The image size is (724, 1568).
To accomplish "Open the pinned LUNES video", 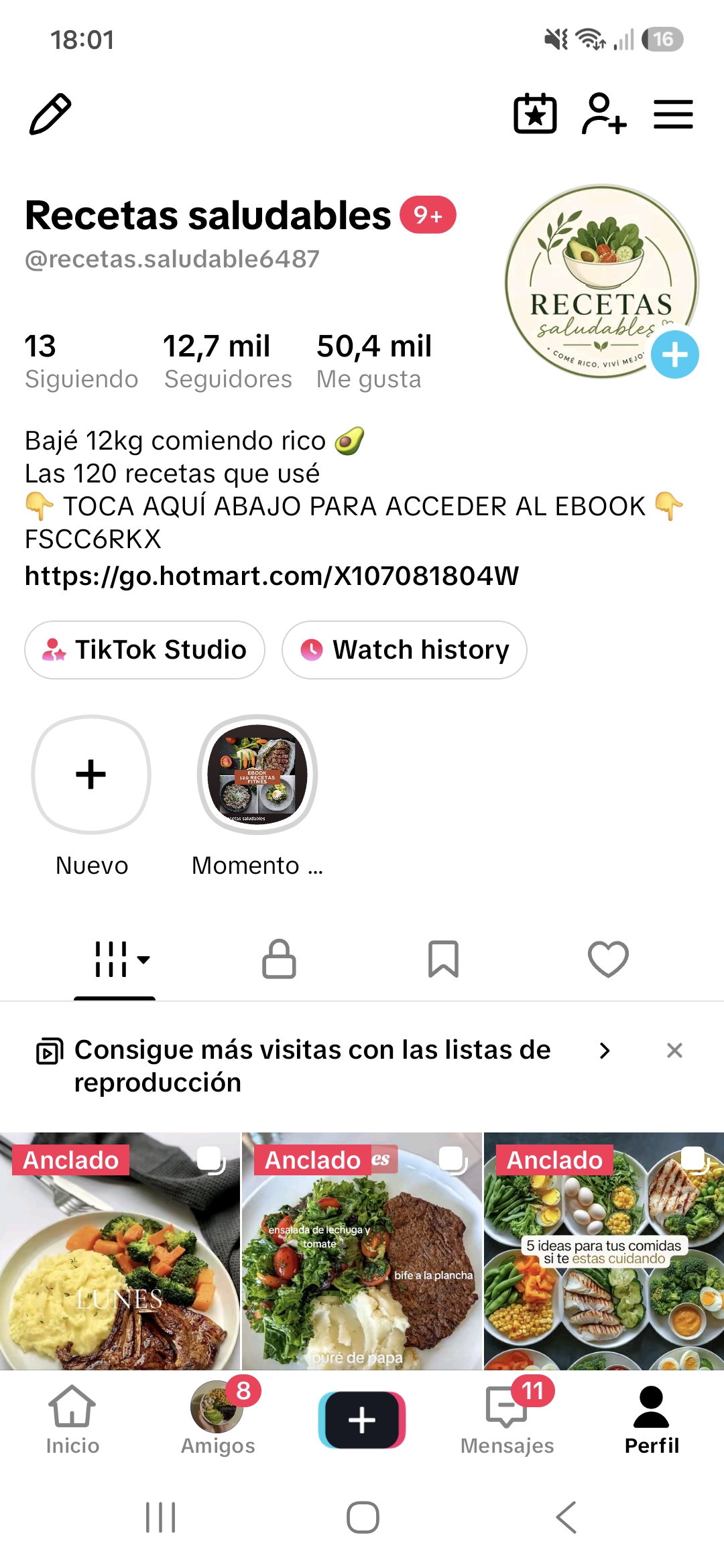I will 120,1251.
